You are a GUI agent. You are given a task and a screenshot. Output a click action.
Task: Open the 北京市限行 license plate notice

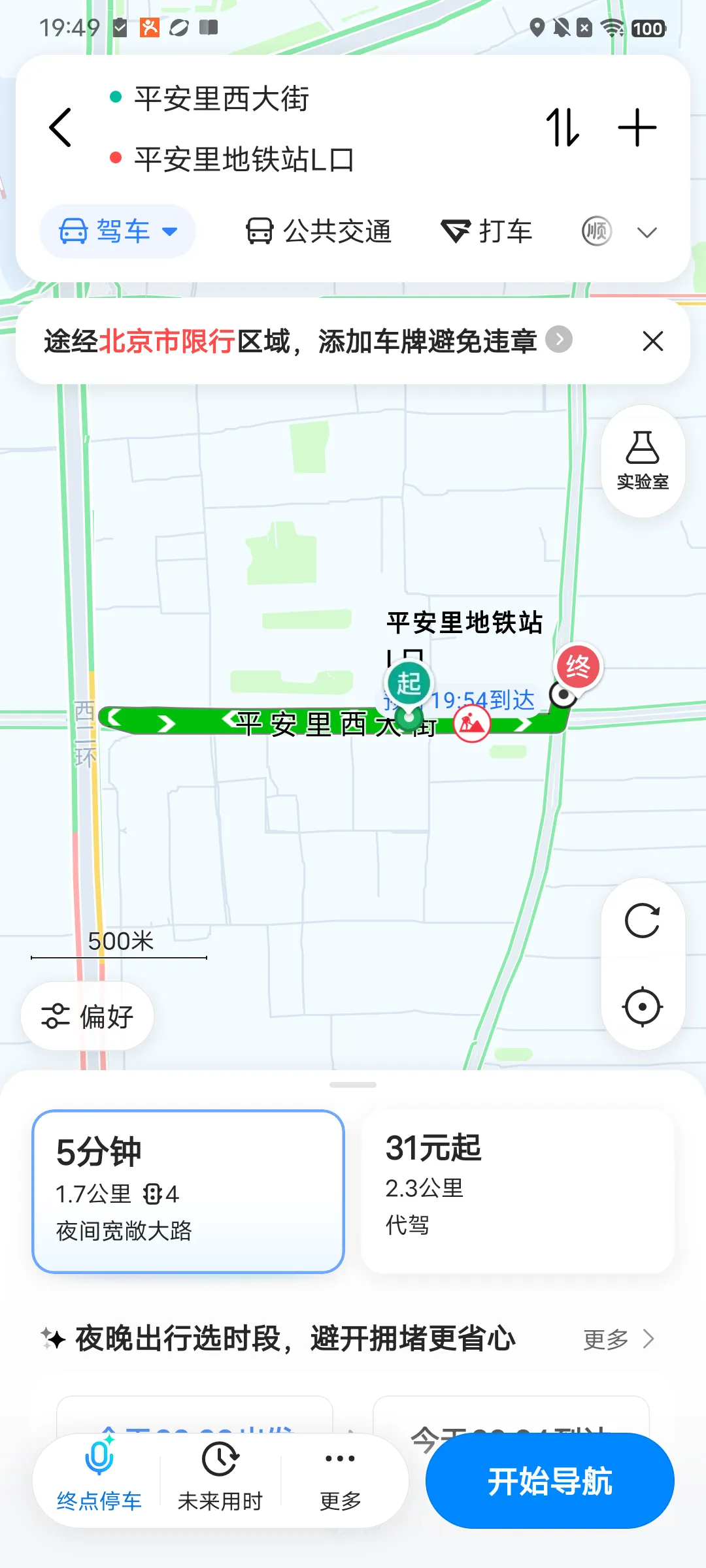click(307, 340)
